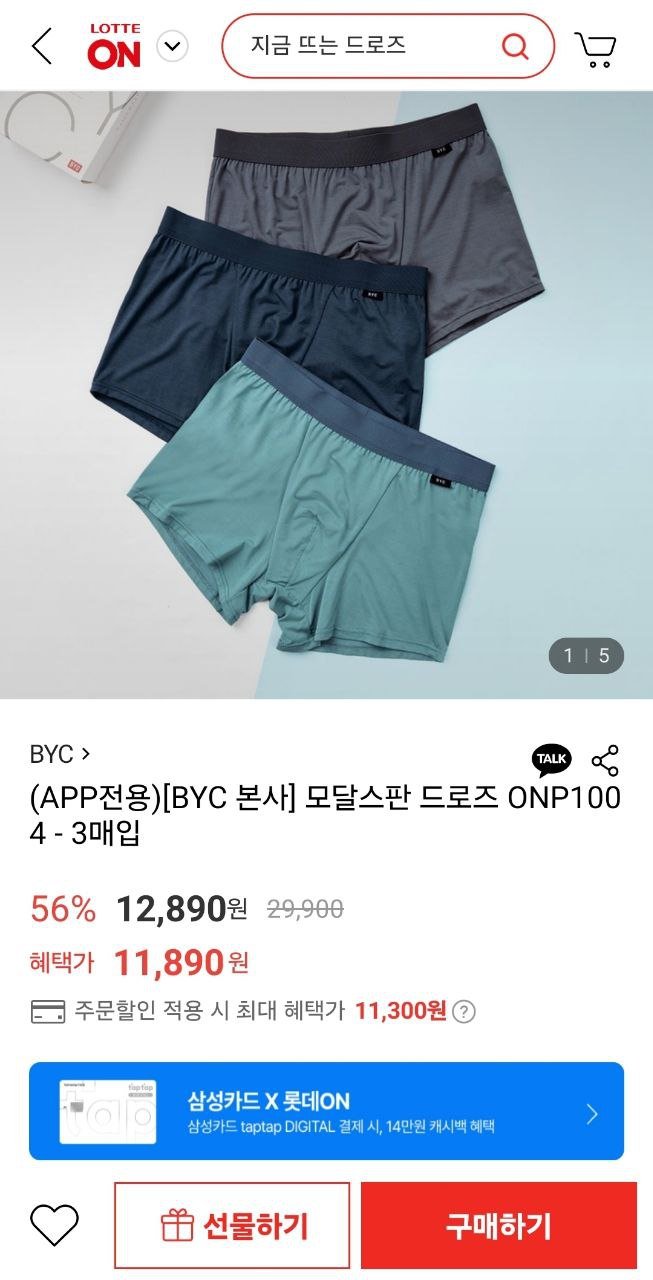
Task: Show help for 최대 혜택가 question mark
Action: pyautogui.click(x=464, y=1012)
